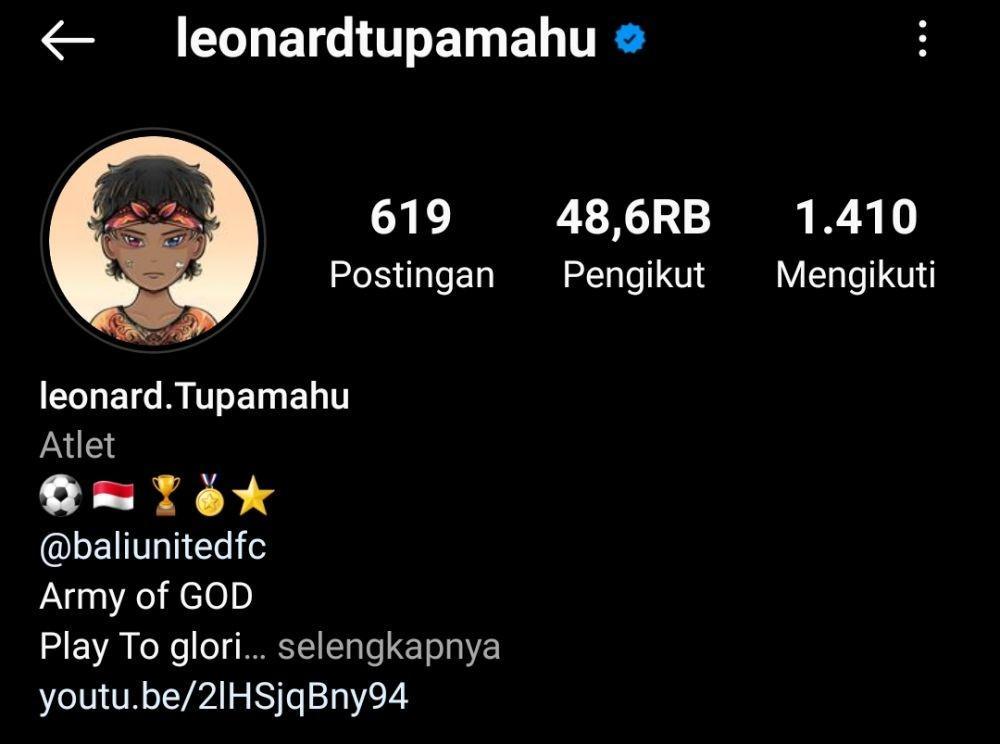
Task: Open the youtu.be/2lHSjqBny94 link
Action: pyautogui.click(x=224, y=696)
